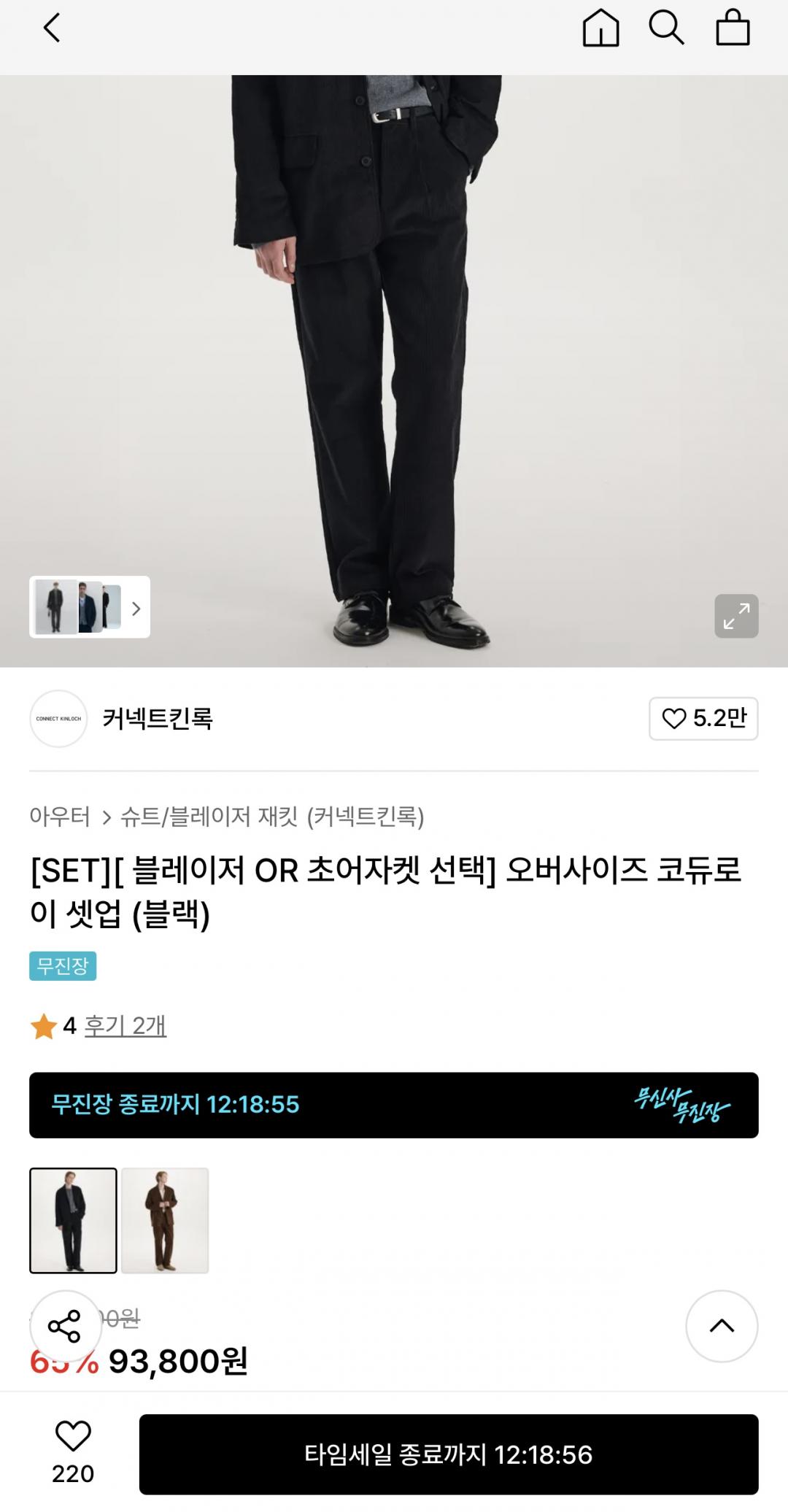
Task: Tap the 무진장 tag
Action: click(63, 966)
